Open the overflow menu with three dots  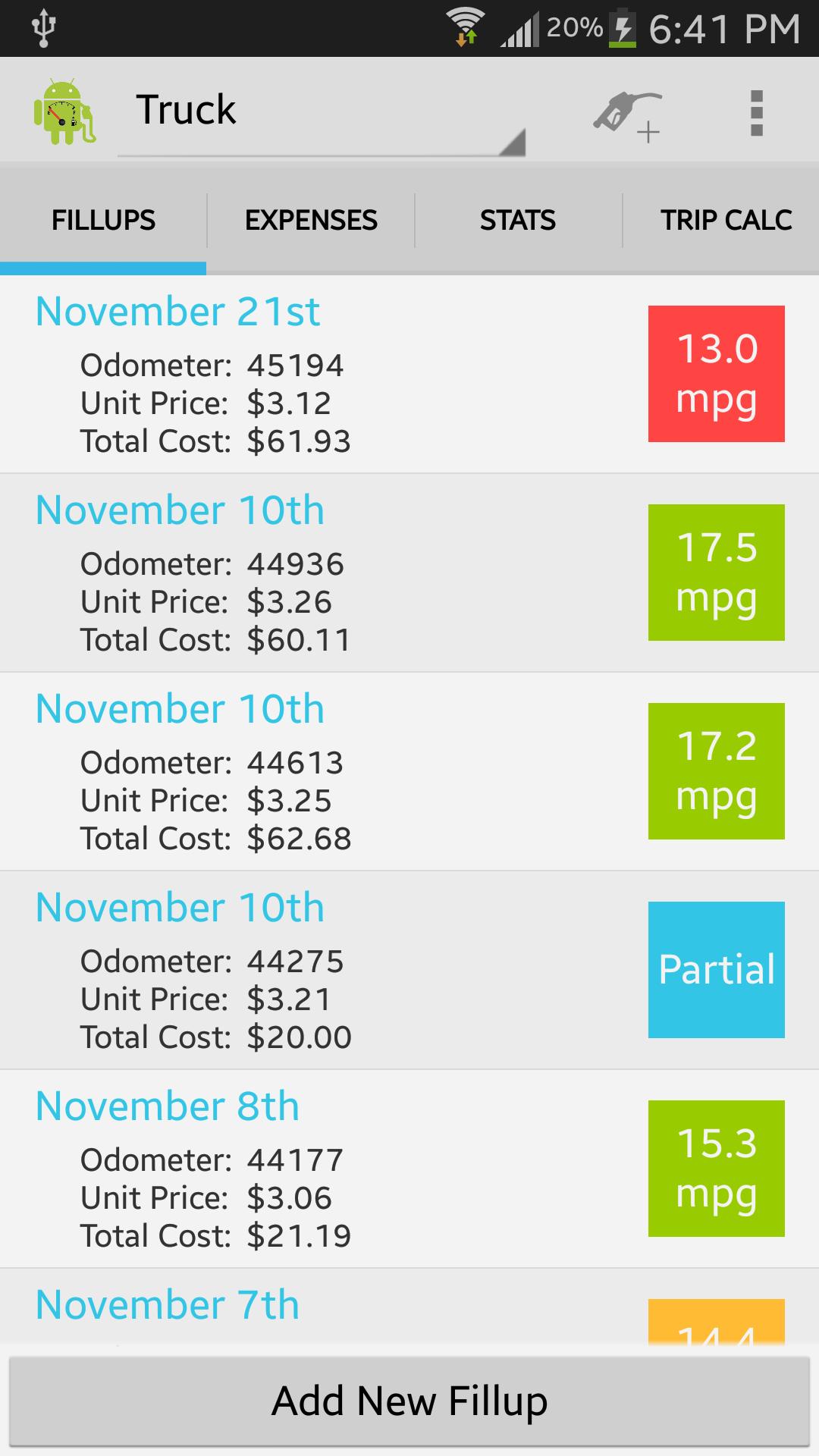coord(755,112)
